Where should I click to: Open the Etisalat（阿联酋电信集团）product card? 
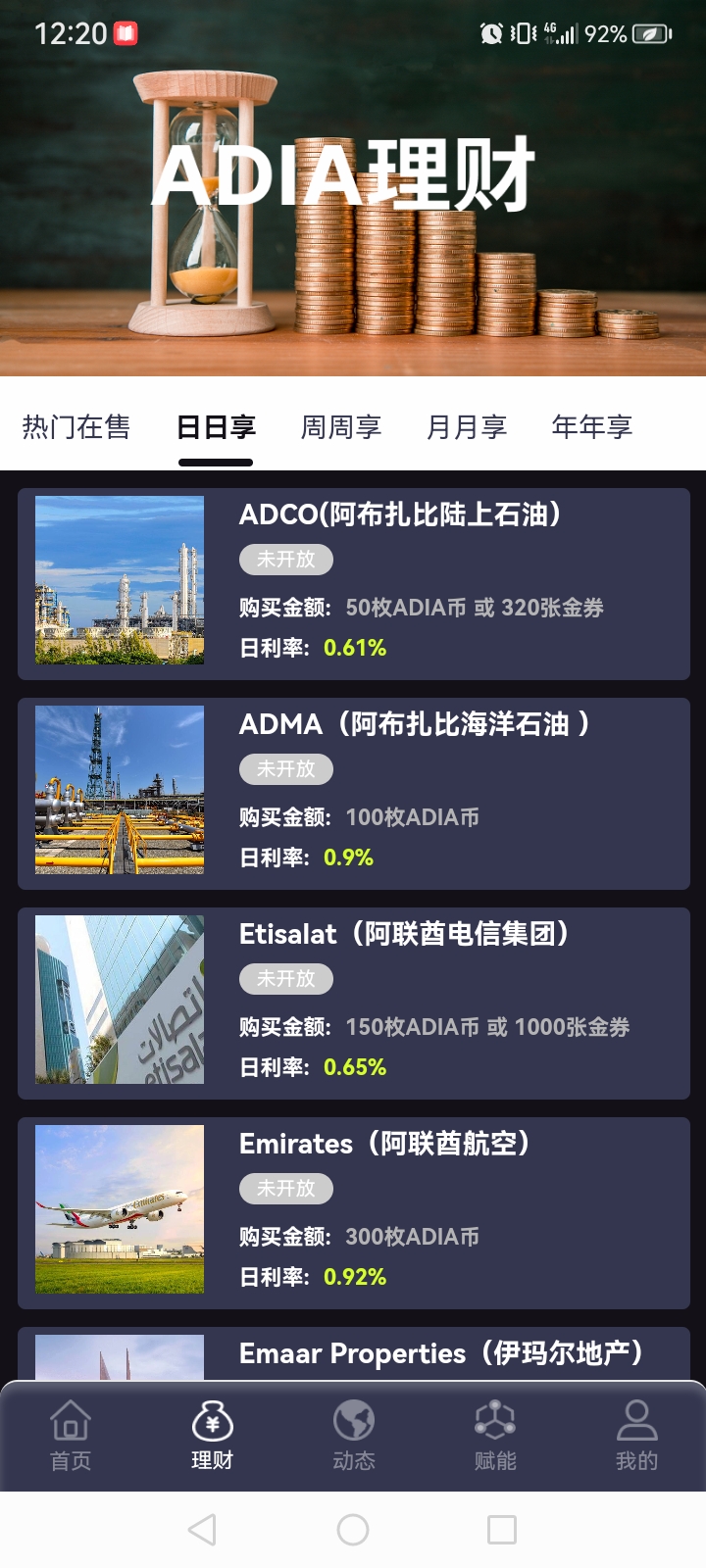click(354, 1004)
